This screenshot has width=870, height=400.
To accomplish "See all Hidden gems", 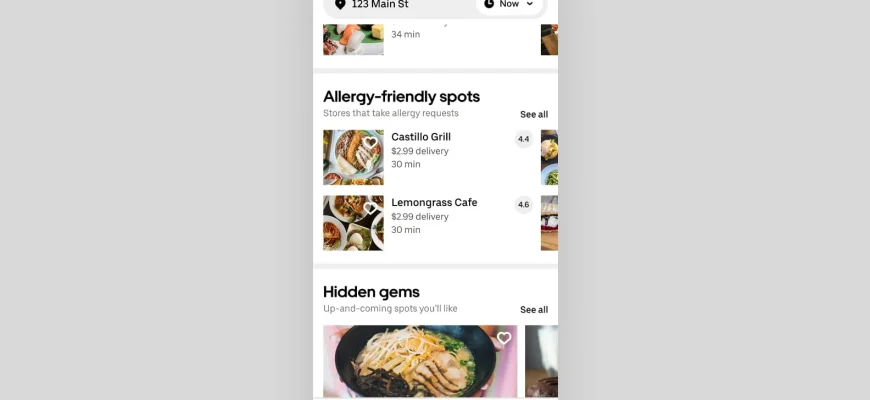I will click(534, 310).
